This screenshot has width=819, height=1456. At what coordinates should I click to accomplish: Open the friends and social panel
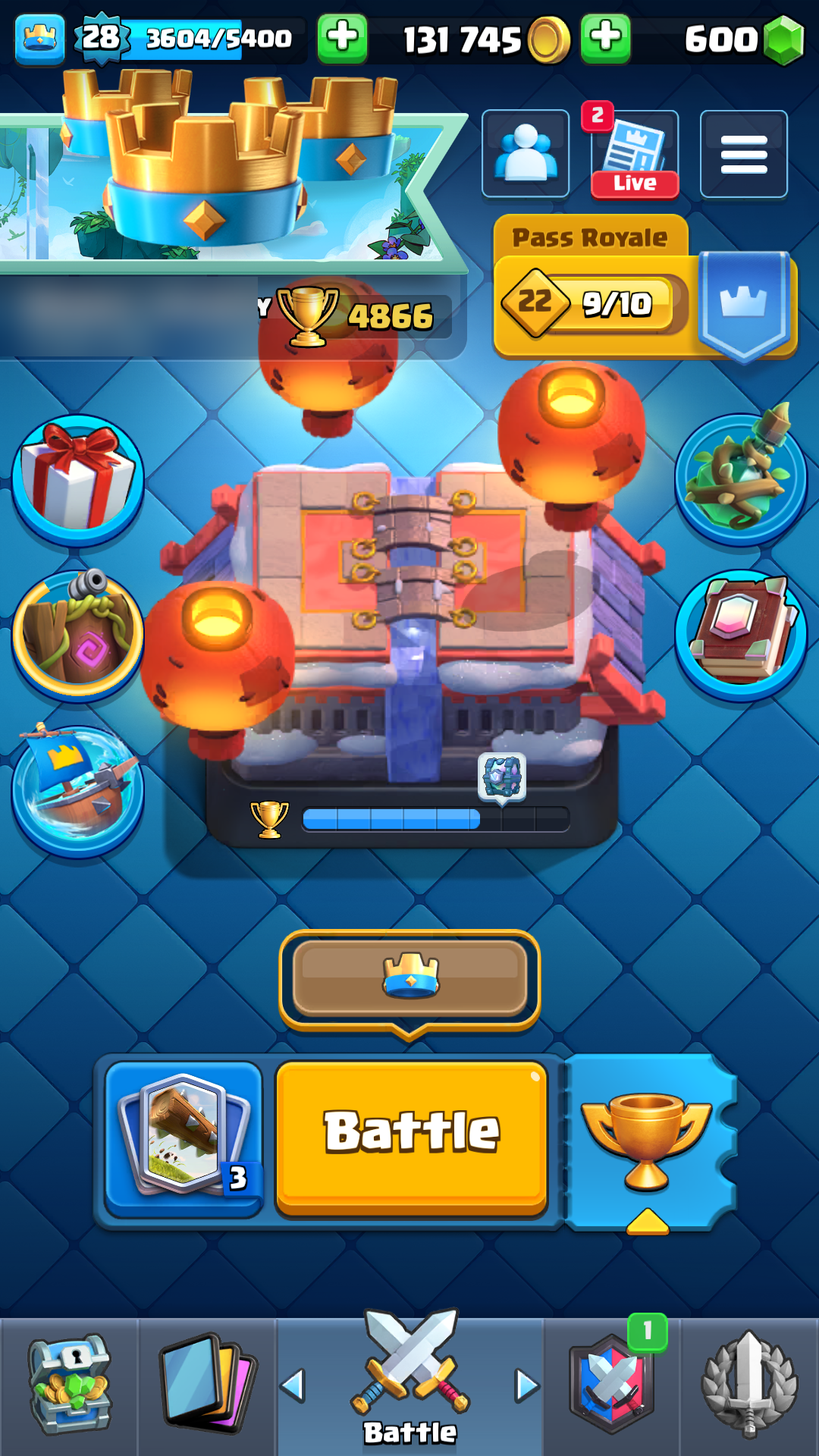coord(526,154)
